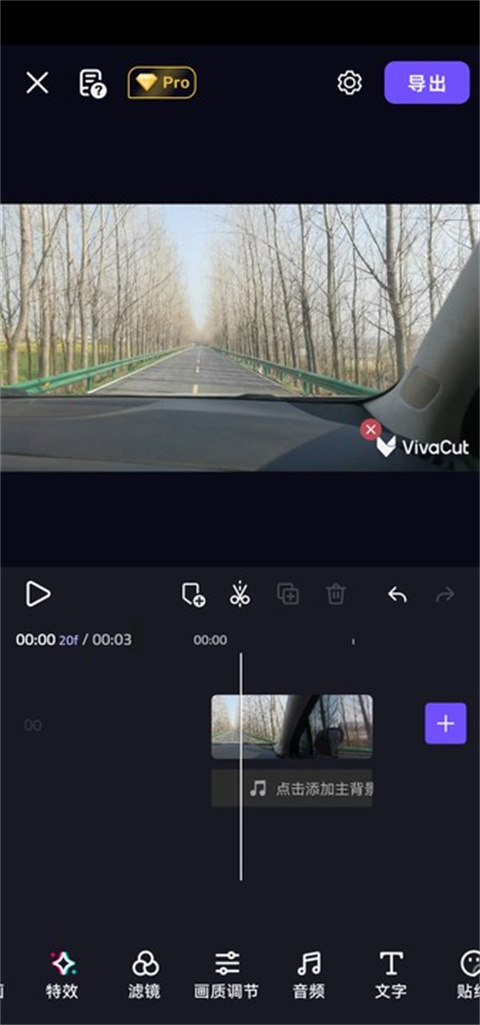Tap 点击添加主背景 to add music
This screenshot has height=1025, width=480.
[292, 788]
